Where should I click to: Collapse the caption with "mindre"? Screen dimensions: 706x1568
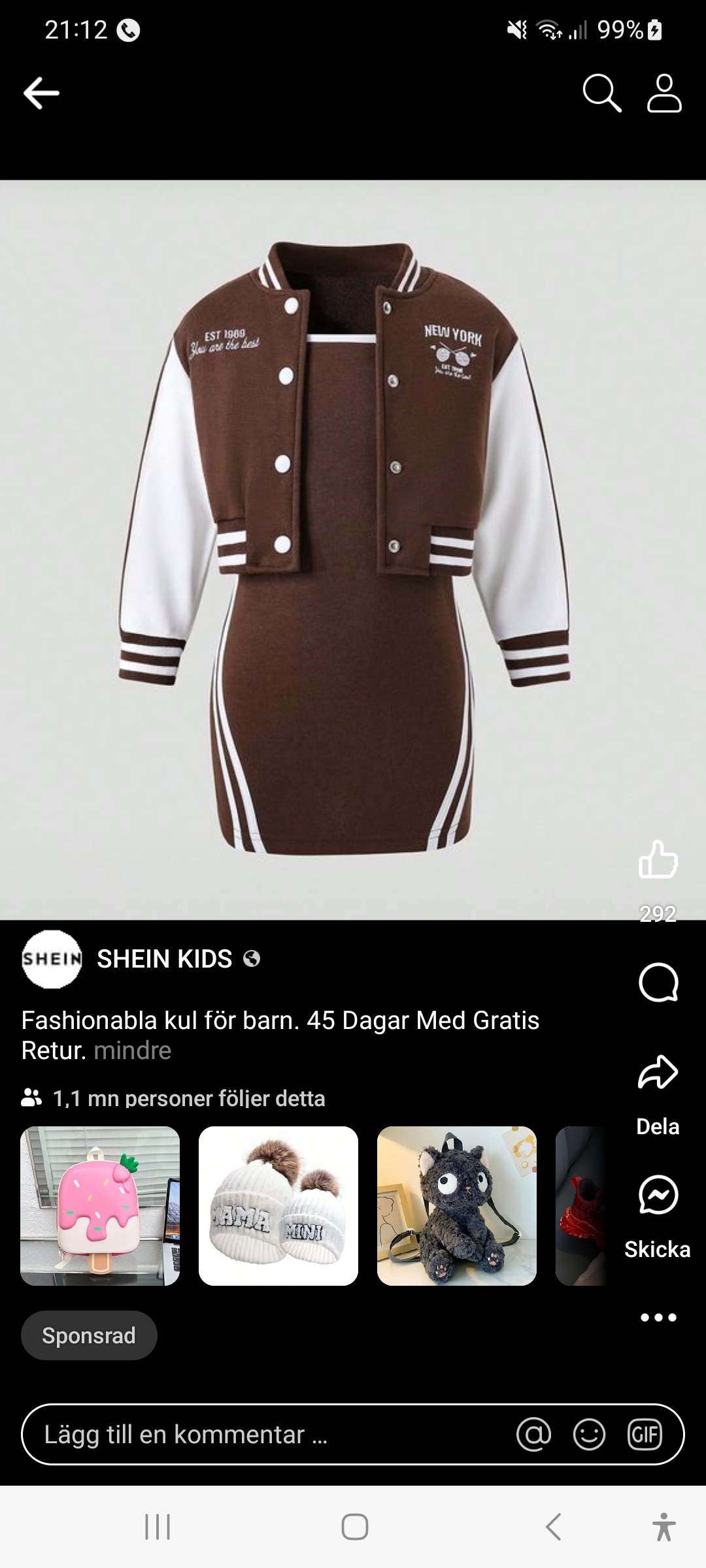pyautogui.click(x=132, y=1051)
